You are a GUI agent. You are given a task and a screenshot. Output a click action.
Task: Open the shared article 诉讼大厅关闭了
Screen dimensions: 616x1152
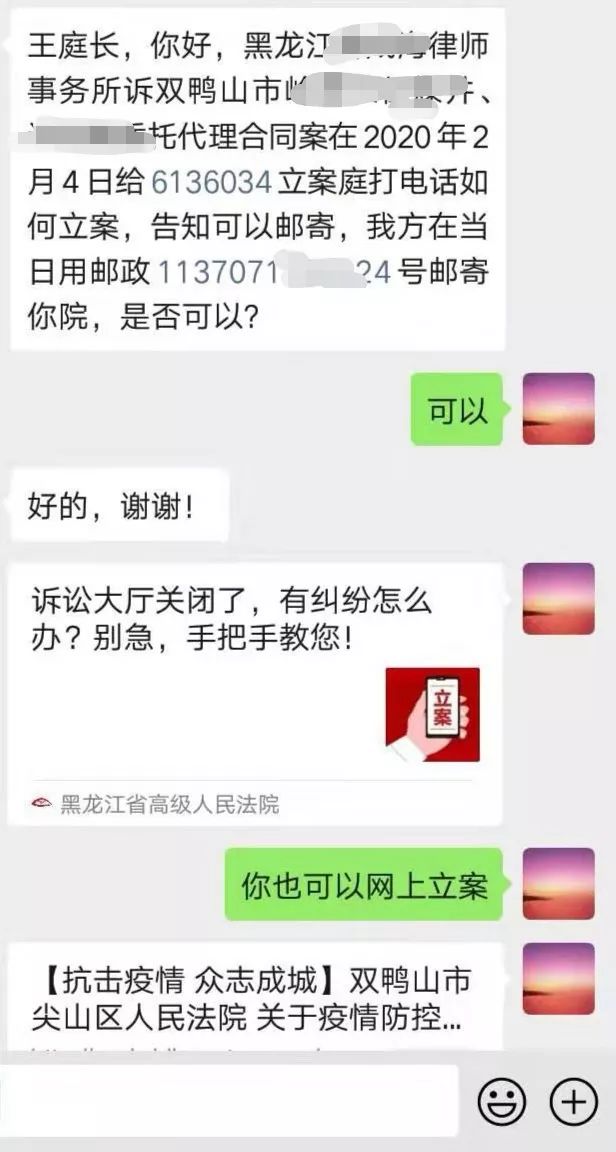pos(255,692)
